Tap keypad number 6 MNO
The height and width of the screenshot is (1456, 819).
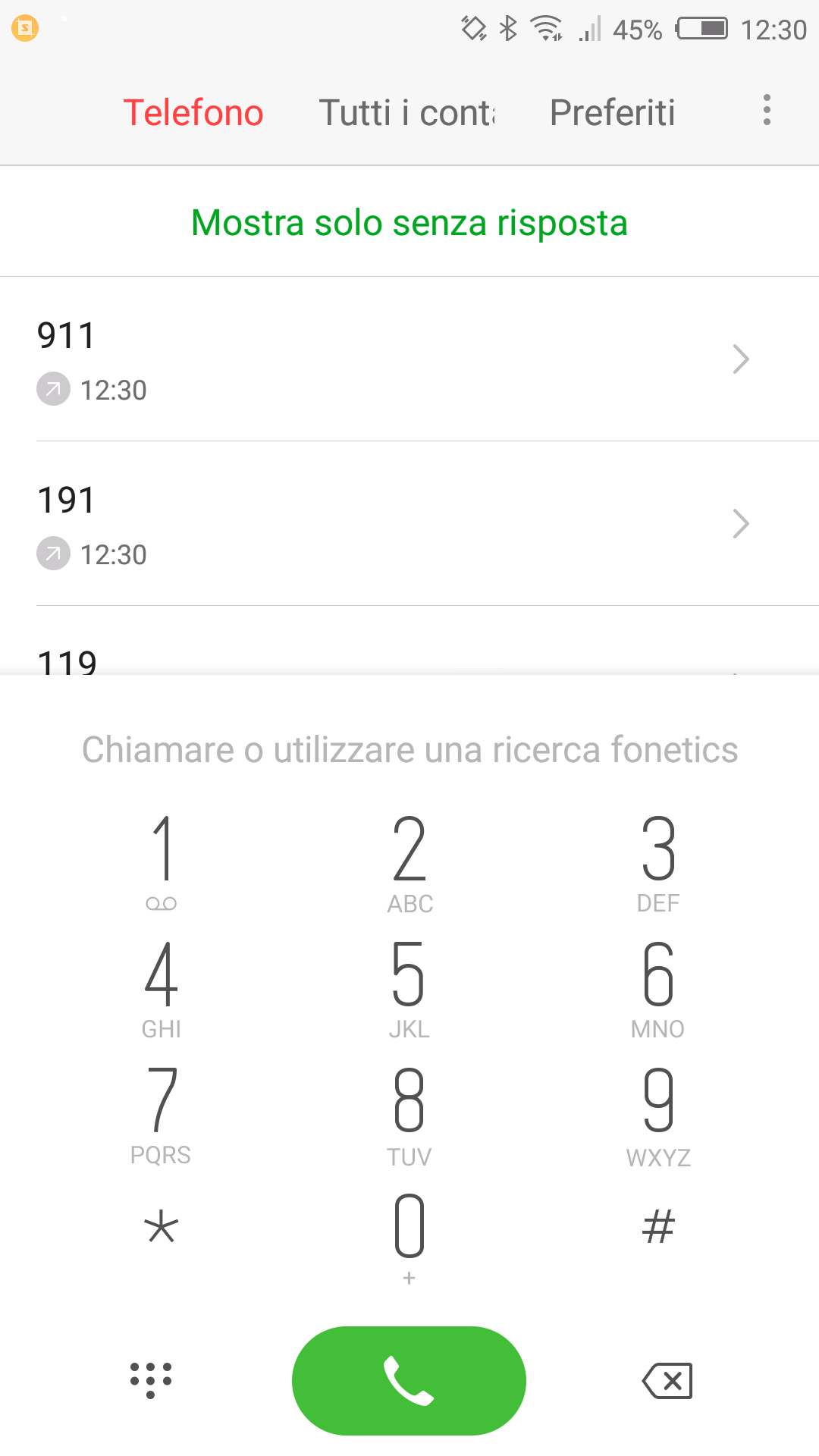point(658,989)
